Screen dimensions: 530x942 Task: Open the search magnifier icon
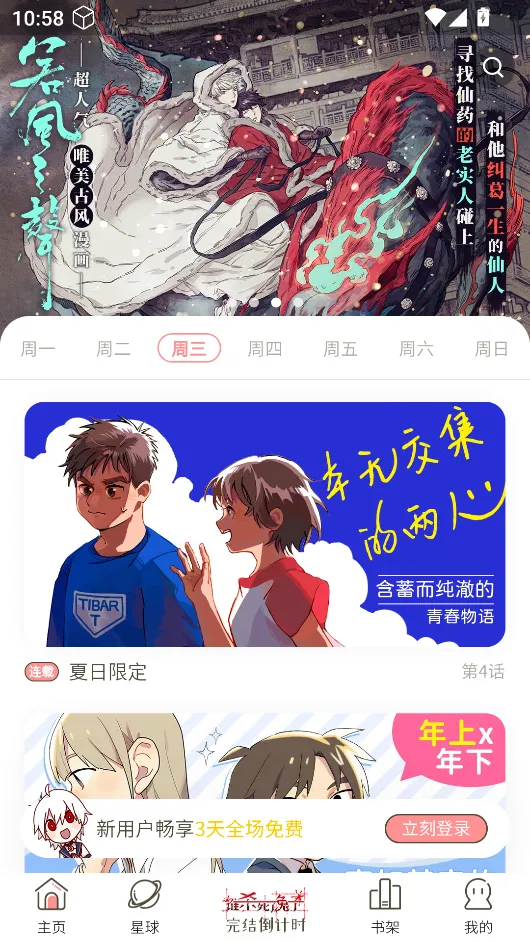click(493, 67)
